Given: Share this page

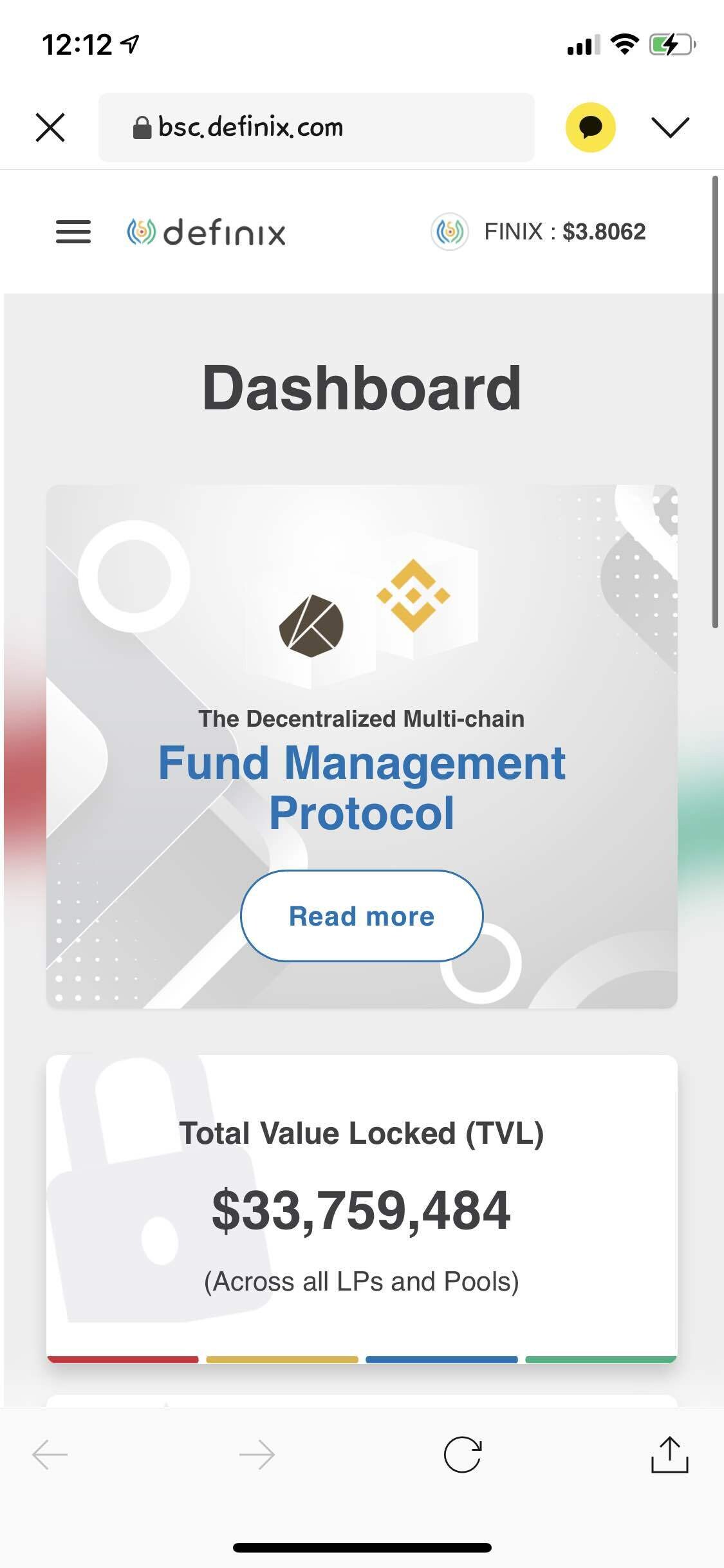Looking at the screenshot, I should [x=669, y=1455].
